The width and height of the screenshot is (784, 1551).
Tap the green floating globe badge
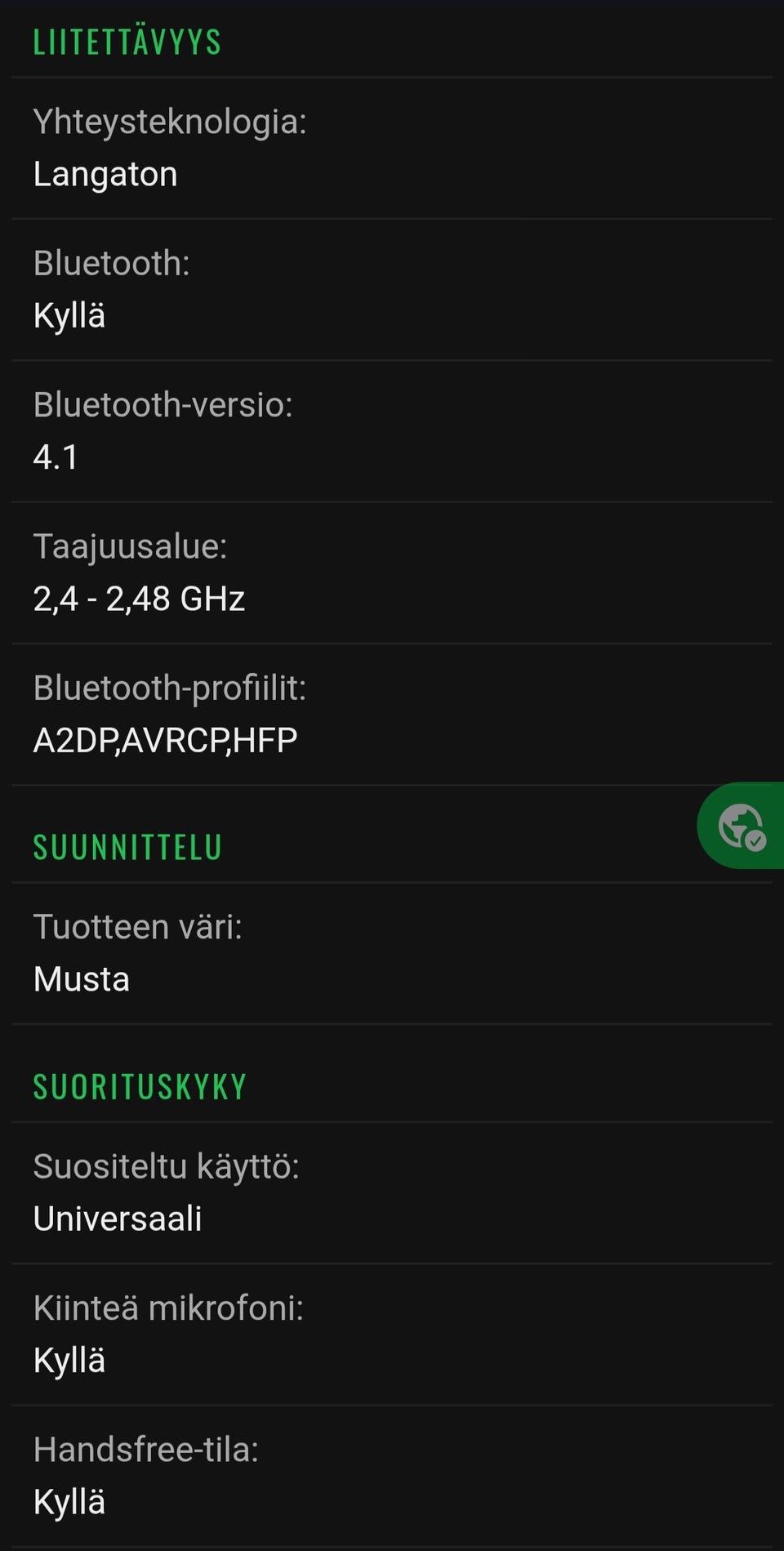click(x=742, y=826)
